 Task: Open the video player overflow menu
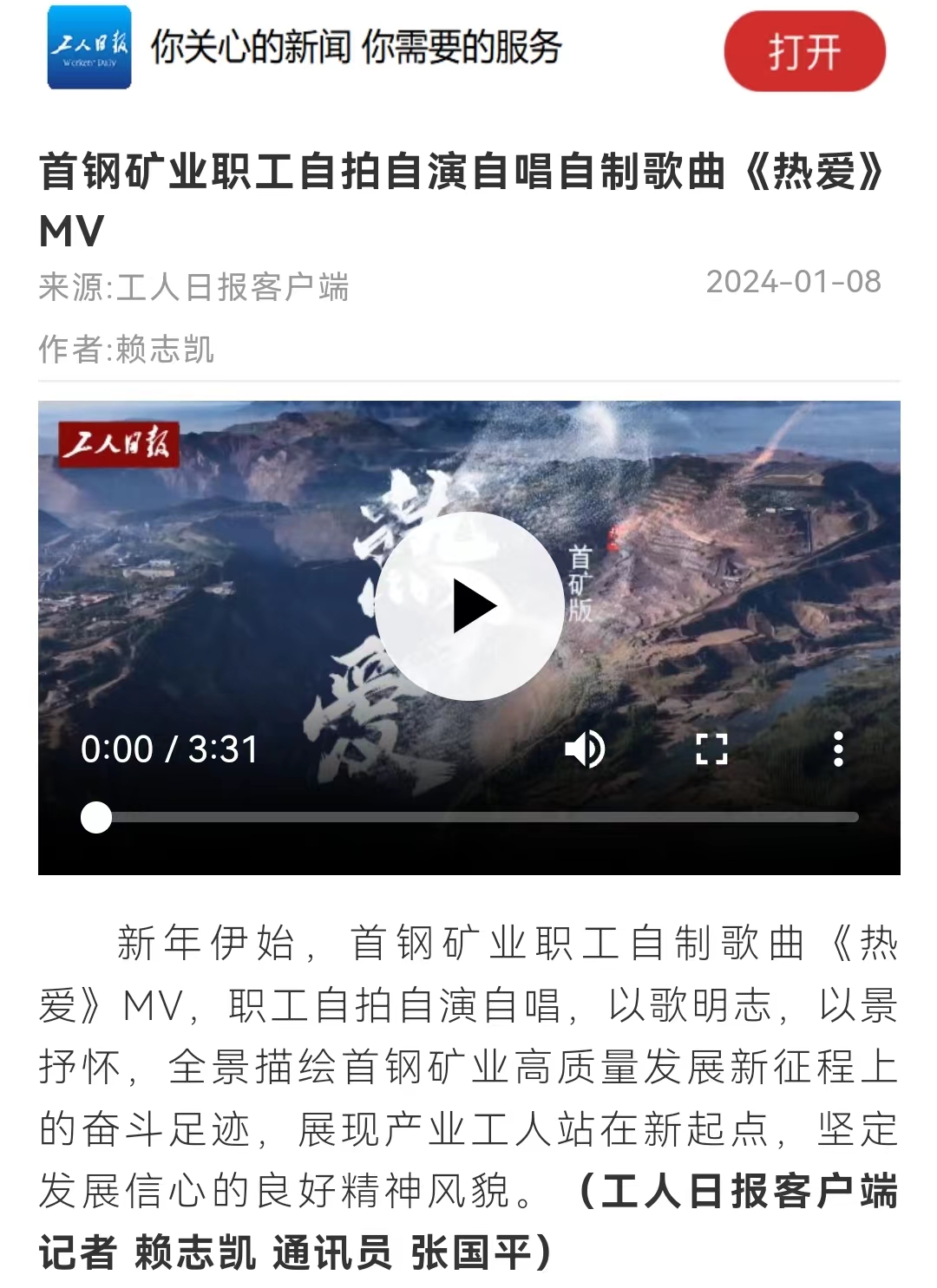pos(838,749)
